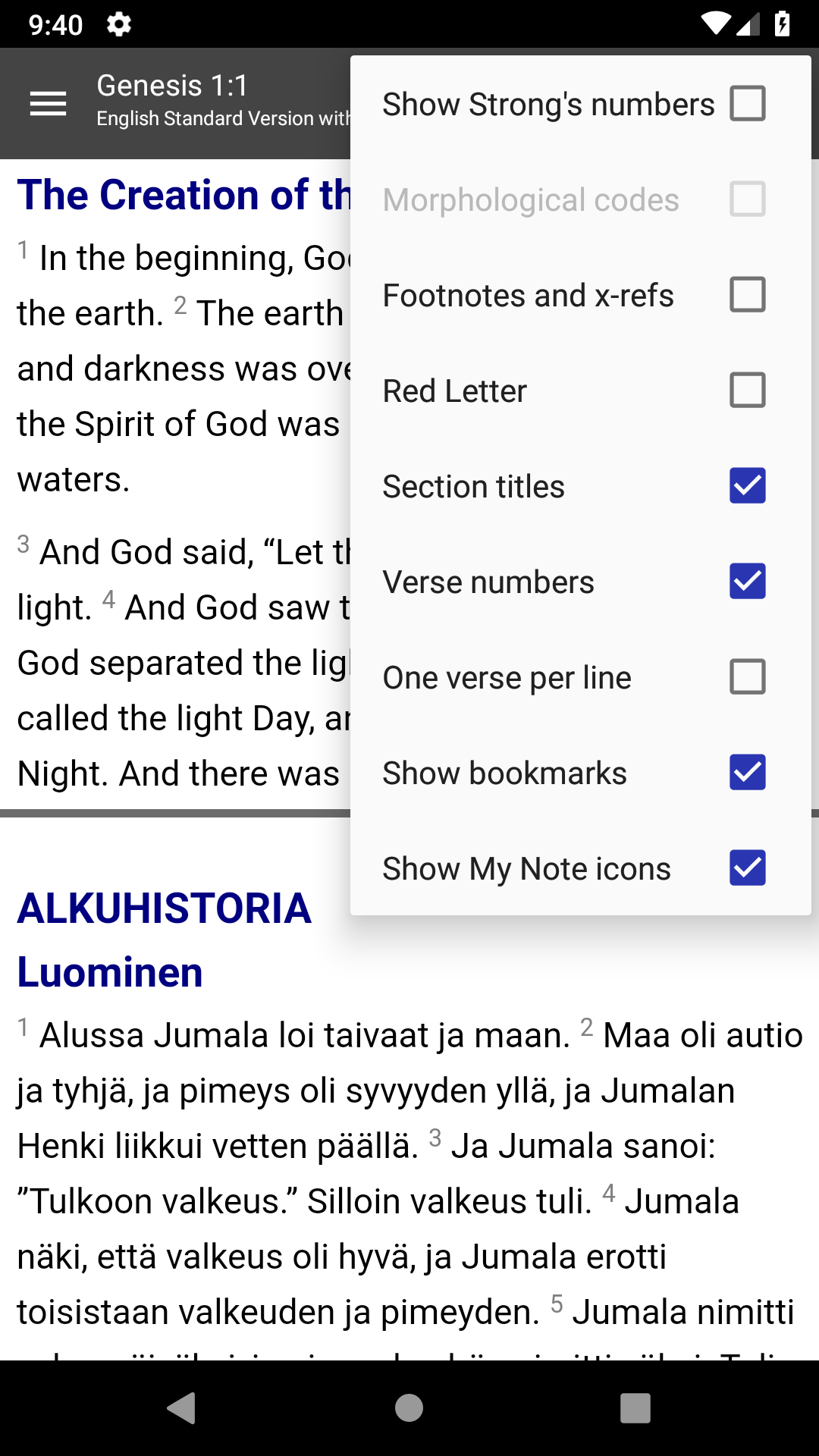Uncheck Section titles

tap(747, 486)
